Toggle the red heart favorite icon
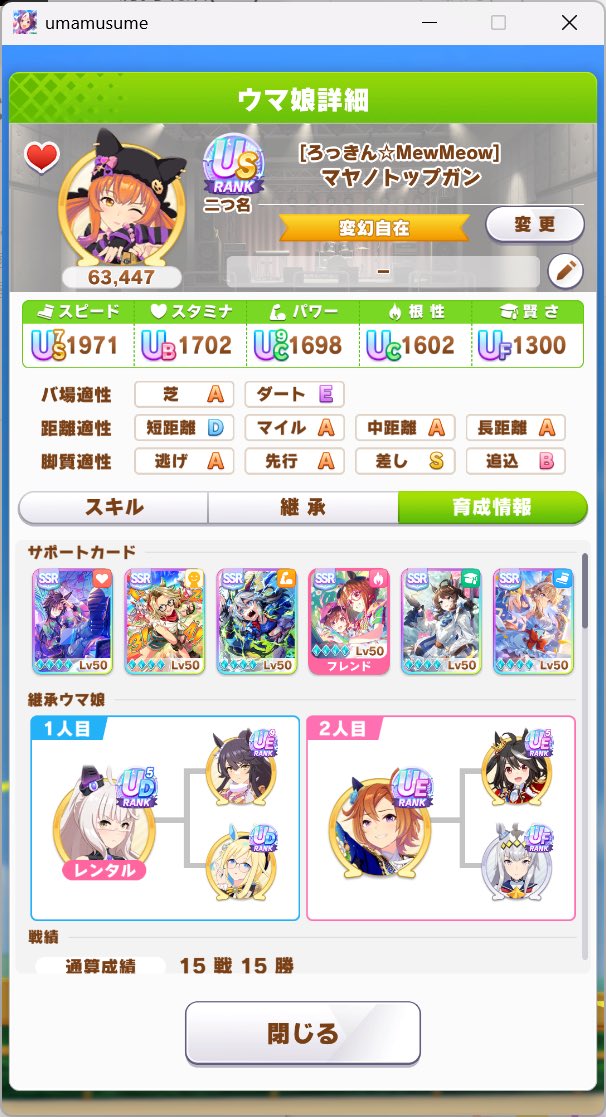The image size is (606, 1117). coord(42,157)
